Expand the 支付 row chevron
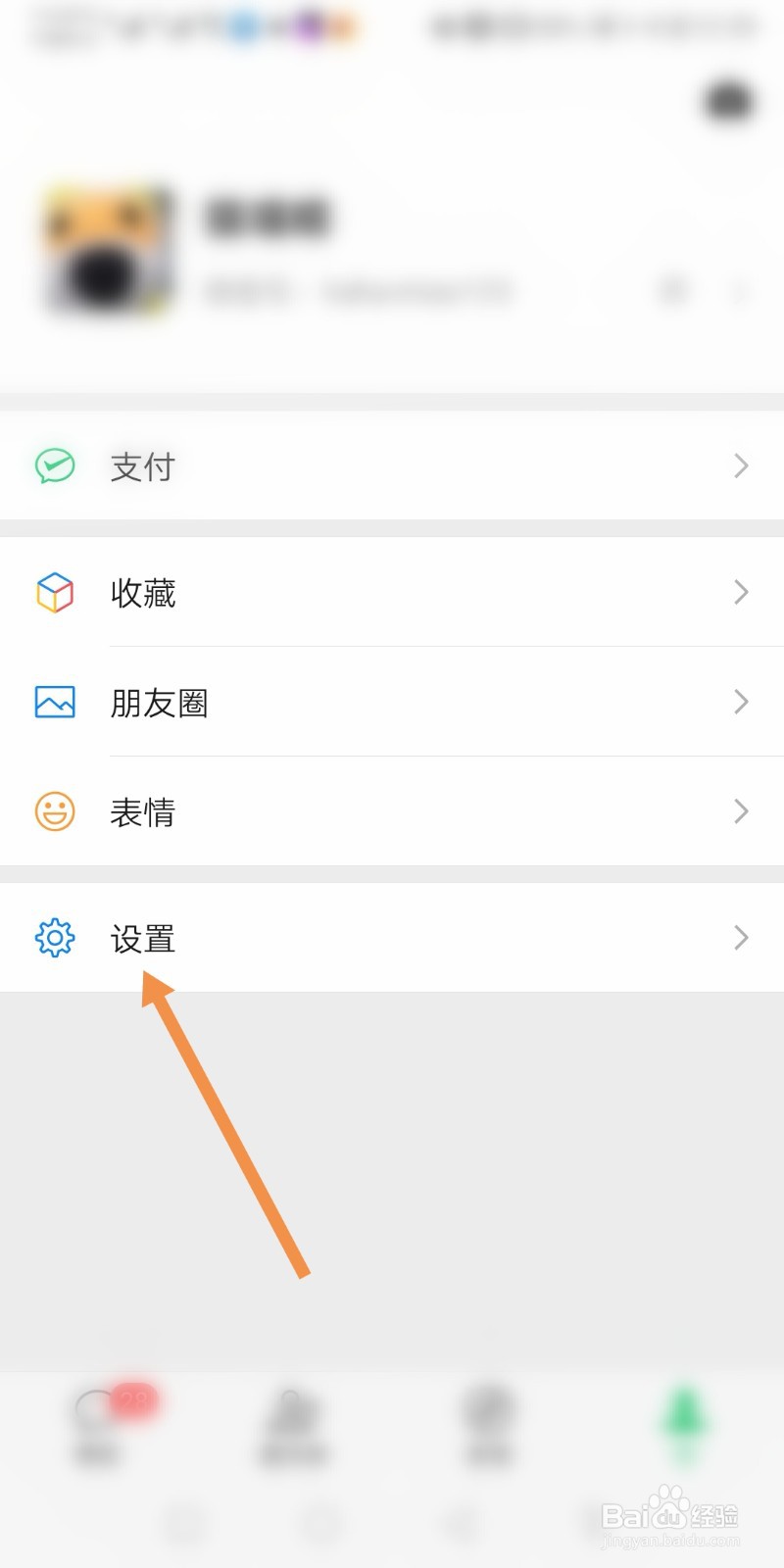 pyautogui.click(x=741, y=466)
